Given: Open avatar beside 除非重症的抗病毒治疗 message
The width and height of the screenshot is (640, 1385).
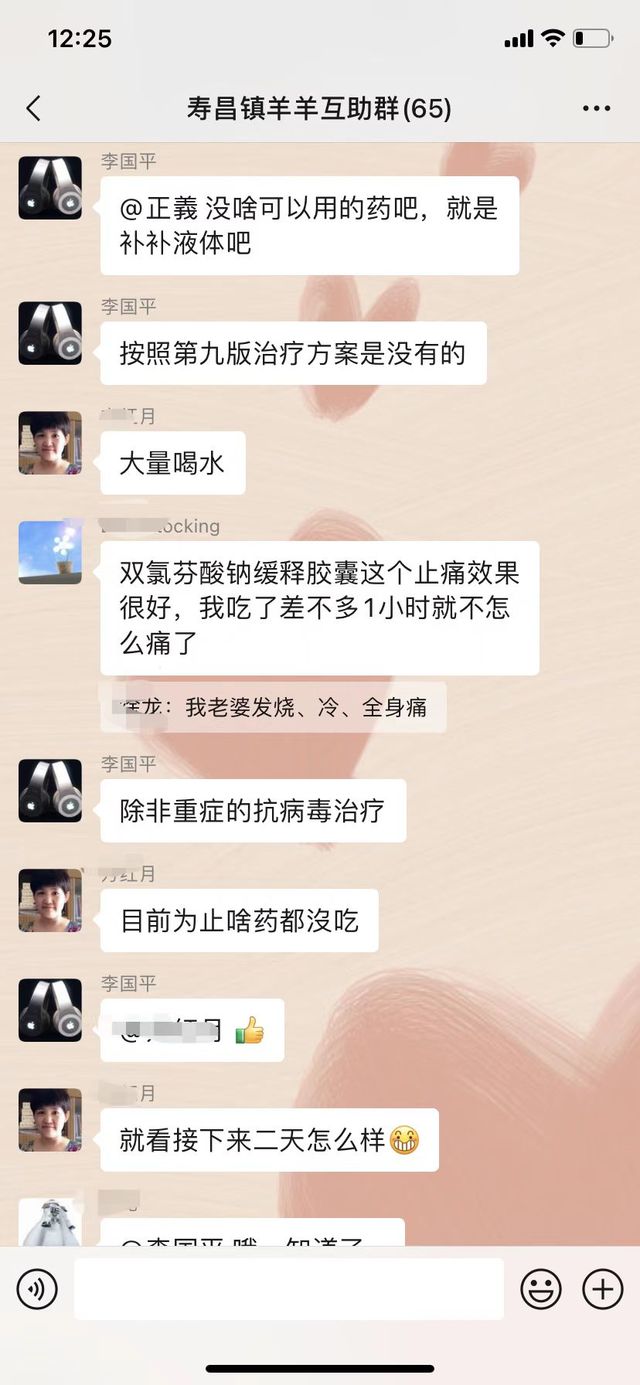Looking at the screenshot, I should pos(50,791).
